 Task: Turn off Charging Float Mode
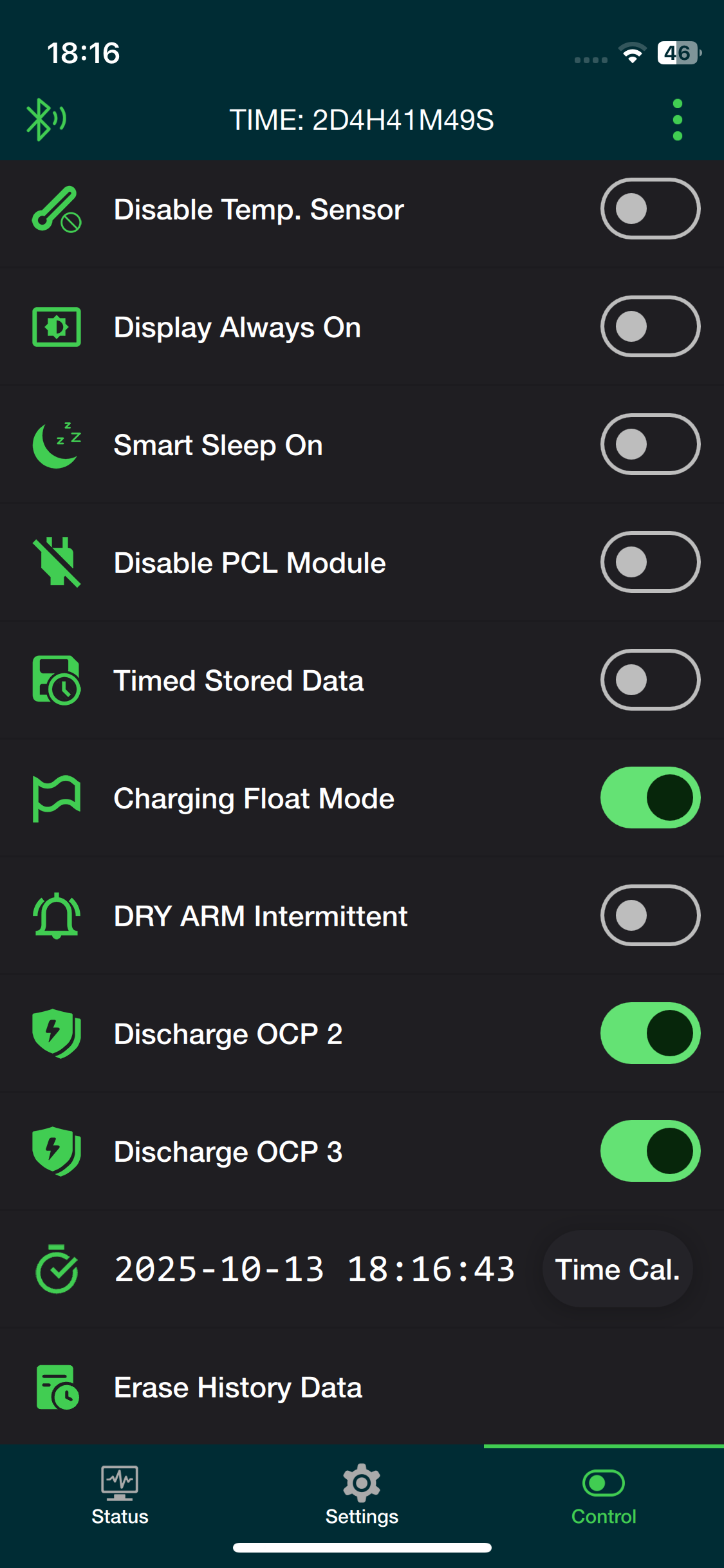click(x=650, y=798)
